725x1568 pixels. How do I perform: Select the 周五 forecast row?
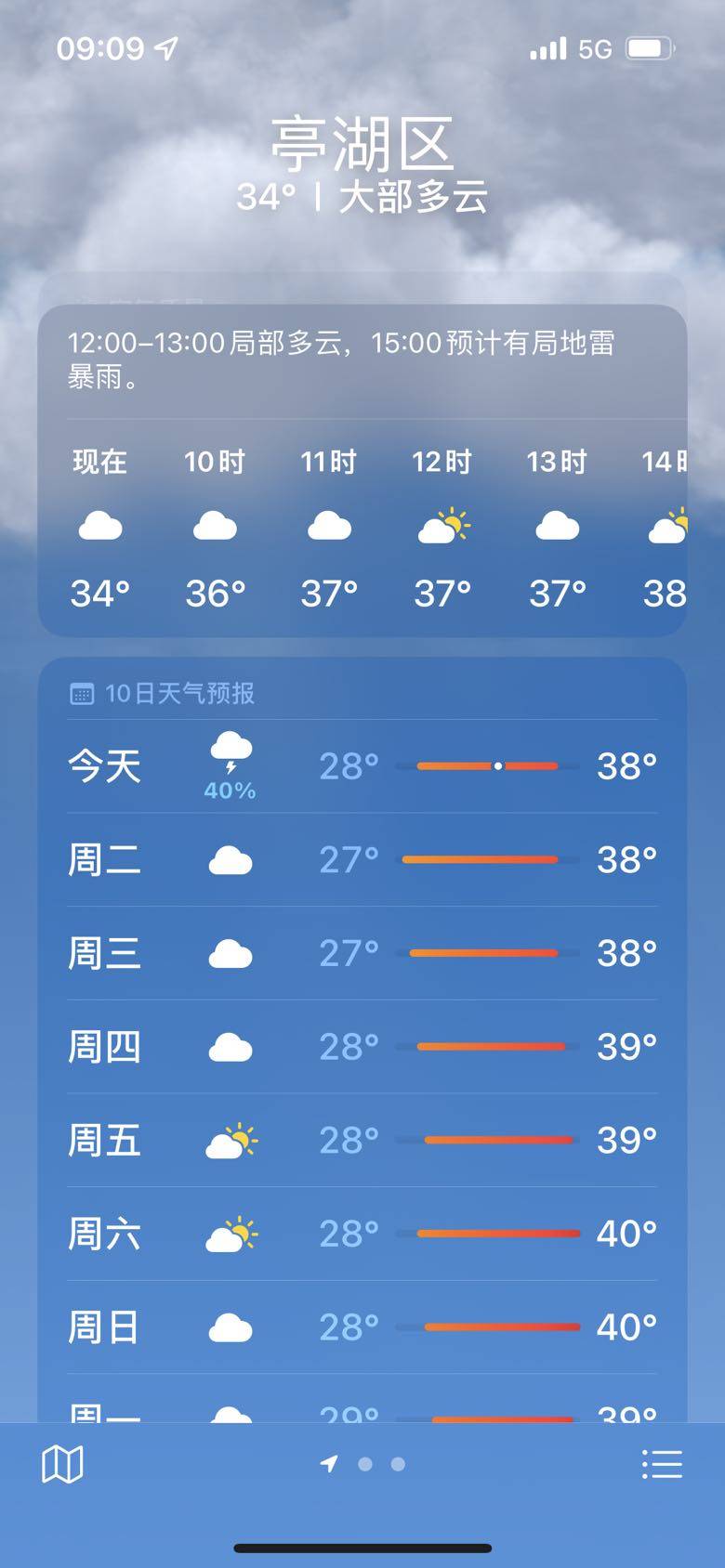pos(362,1141)
